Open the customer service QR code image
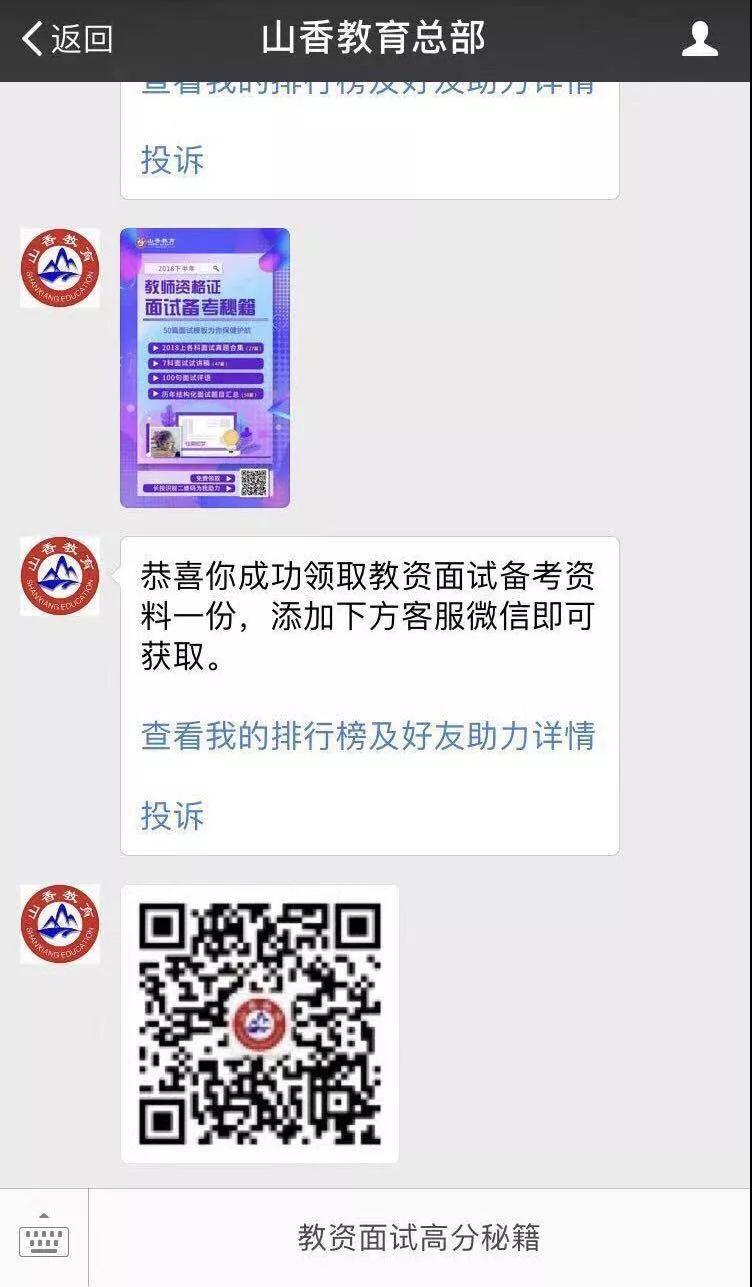 coord(260,1023)
